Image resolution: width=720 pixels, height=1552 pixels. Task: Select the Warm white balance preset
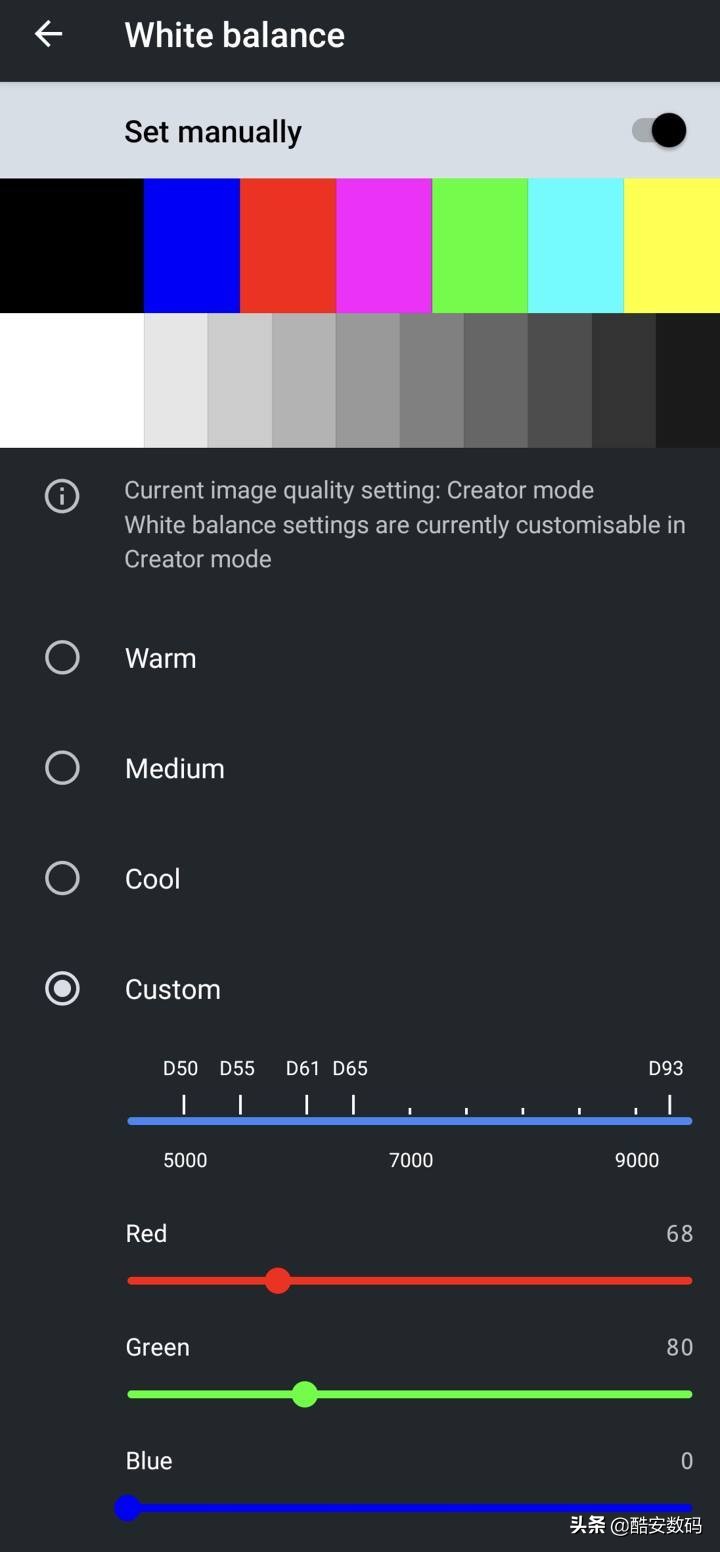[61, 657]
